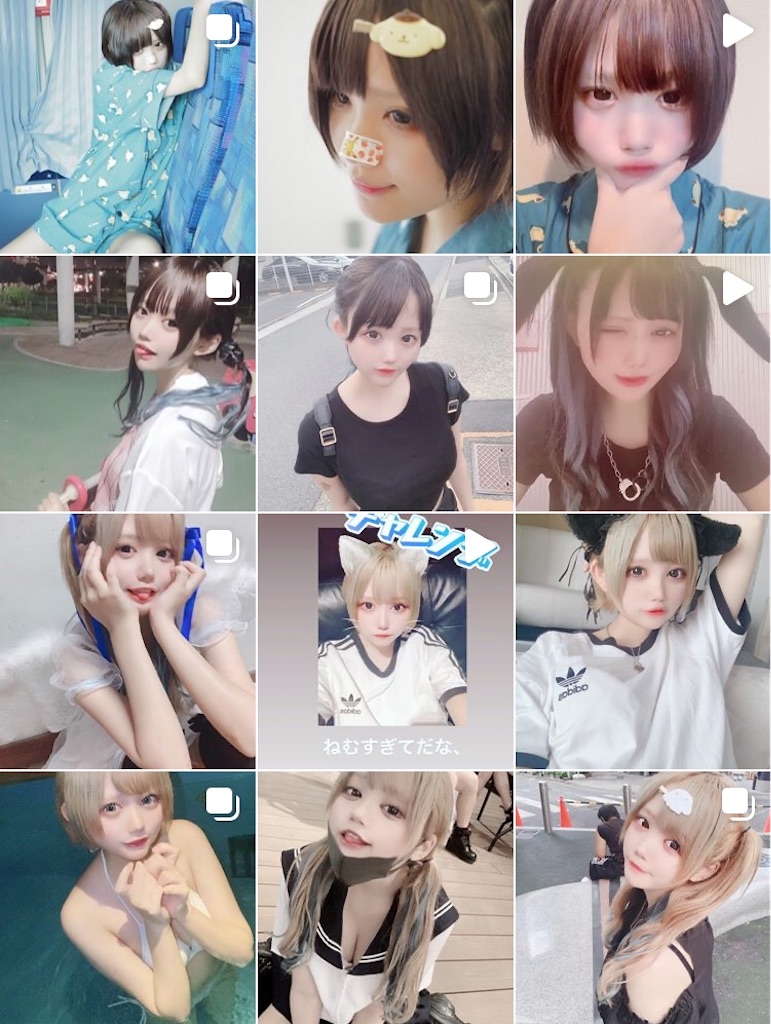Image resolution: width=771 pixels, height=1024 pixels.
Task: Open the close-up with yellow dog hair clip
Action: click(x=385, y=126)
